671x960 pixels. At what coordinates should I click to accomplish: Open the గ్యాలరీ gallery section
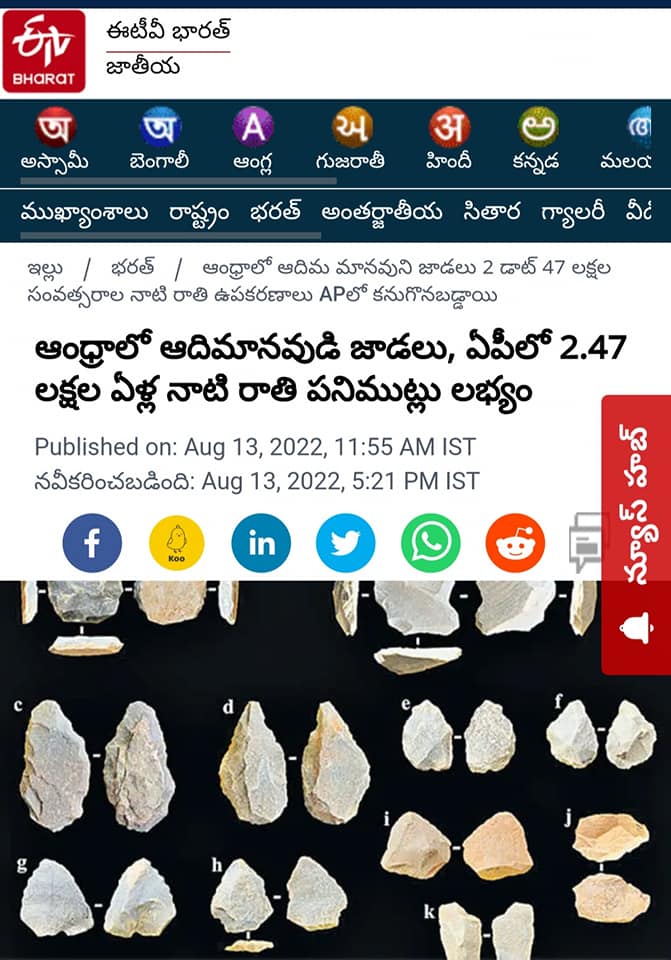(x=573, y=212)
